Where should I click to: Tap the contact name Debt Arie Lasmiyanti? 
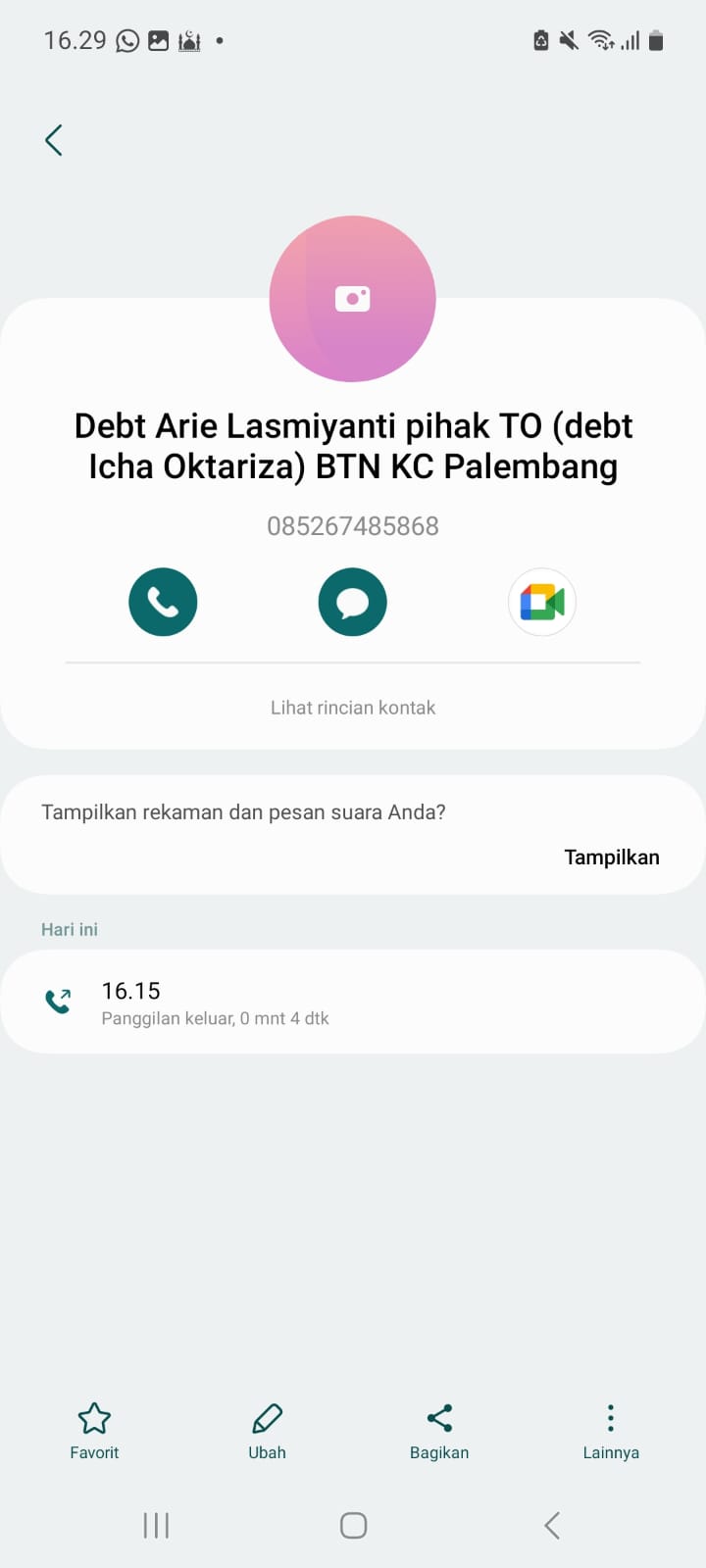click(x=353, y=445)
